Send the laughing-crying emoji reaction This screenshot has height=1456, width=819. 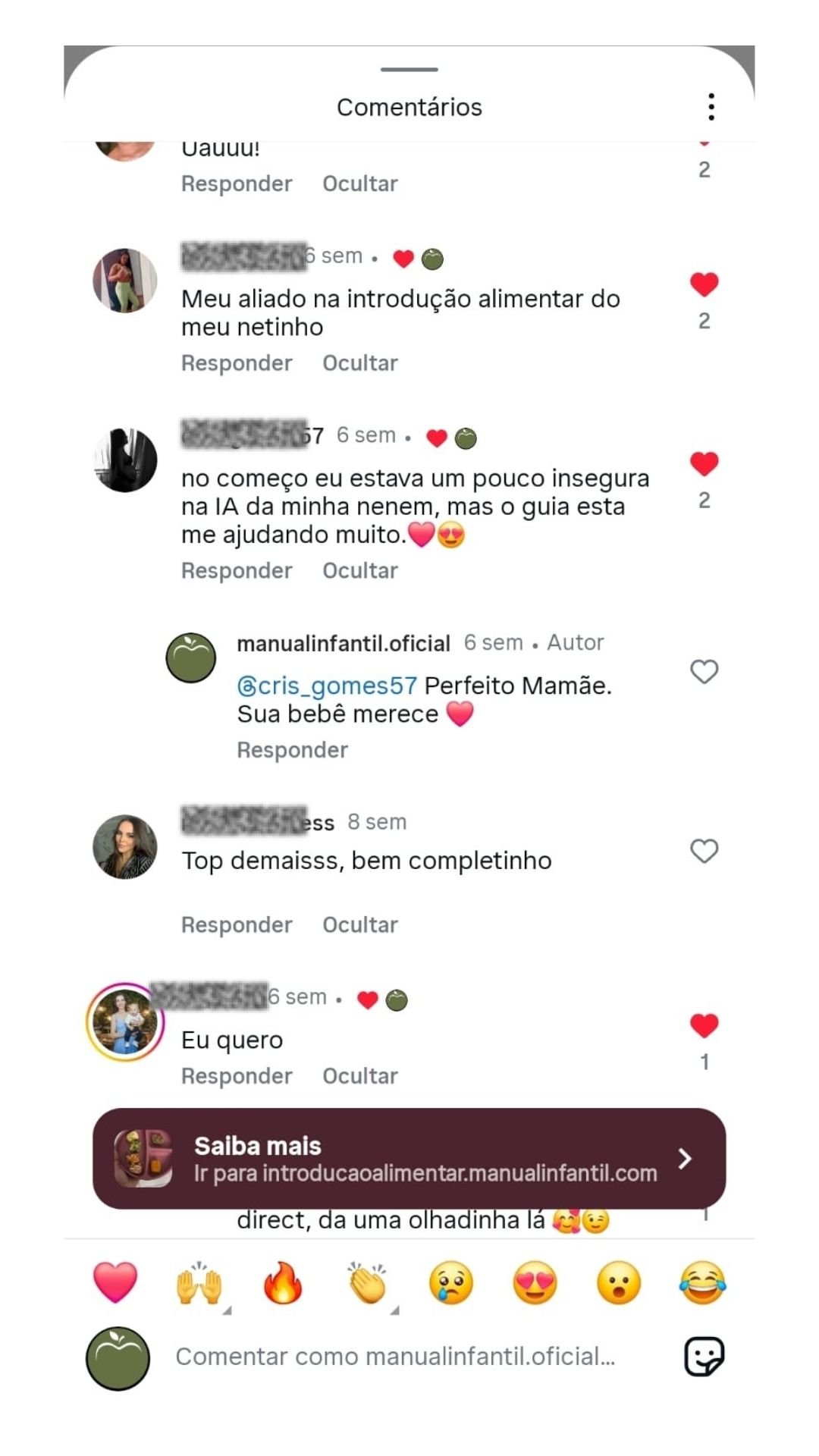[702, 1283]
